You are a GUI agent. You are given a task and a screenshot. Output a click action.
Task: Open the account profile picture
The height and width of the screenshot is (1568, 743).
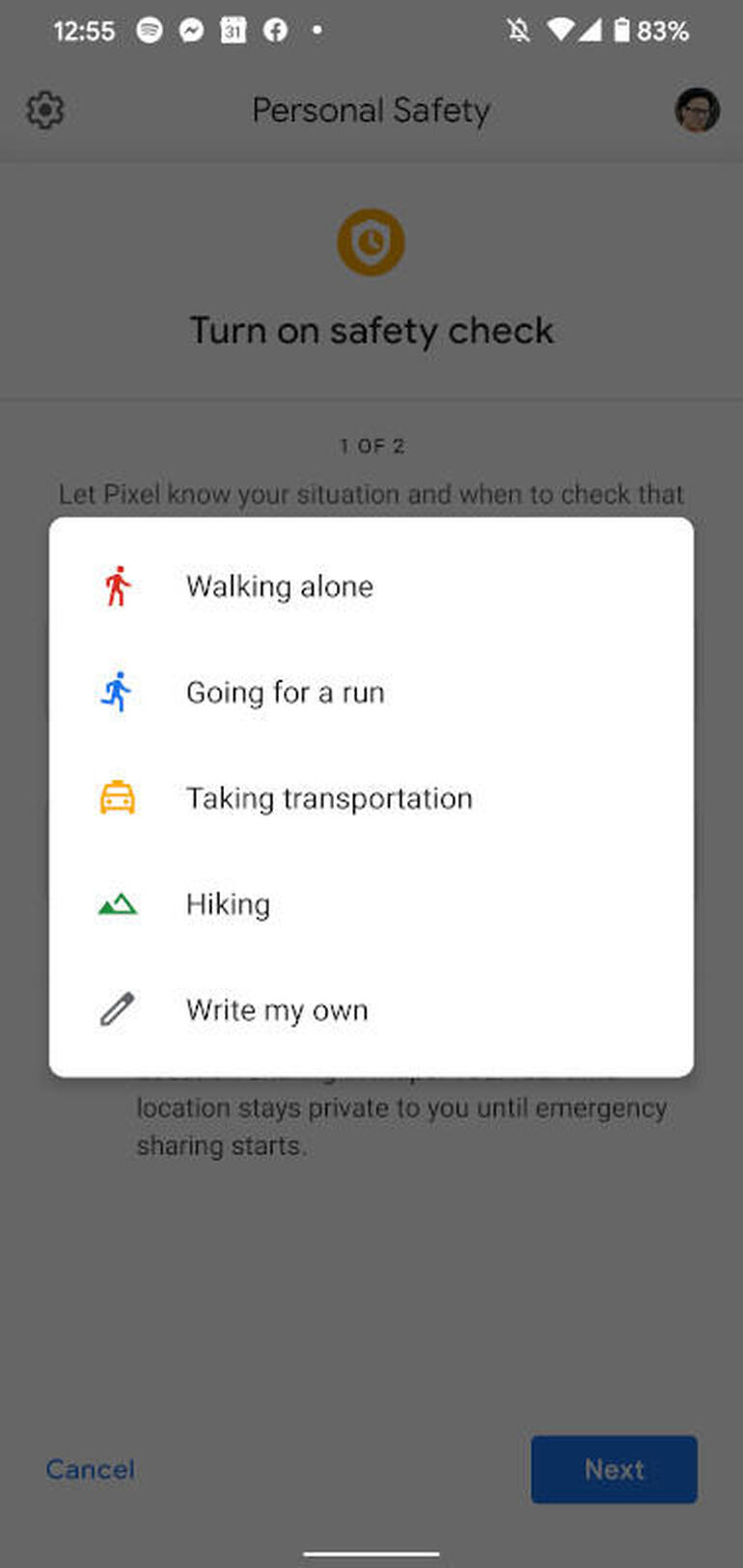coord(697,110)
